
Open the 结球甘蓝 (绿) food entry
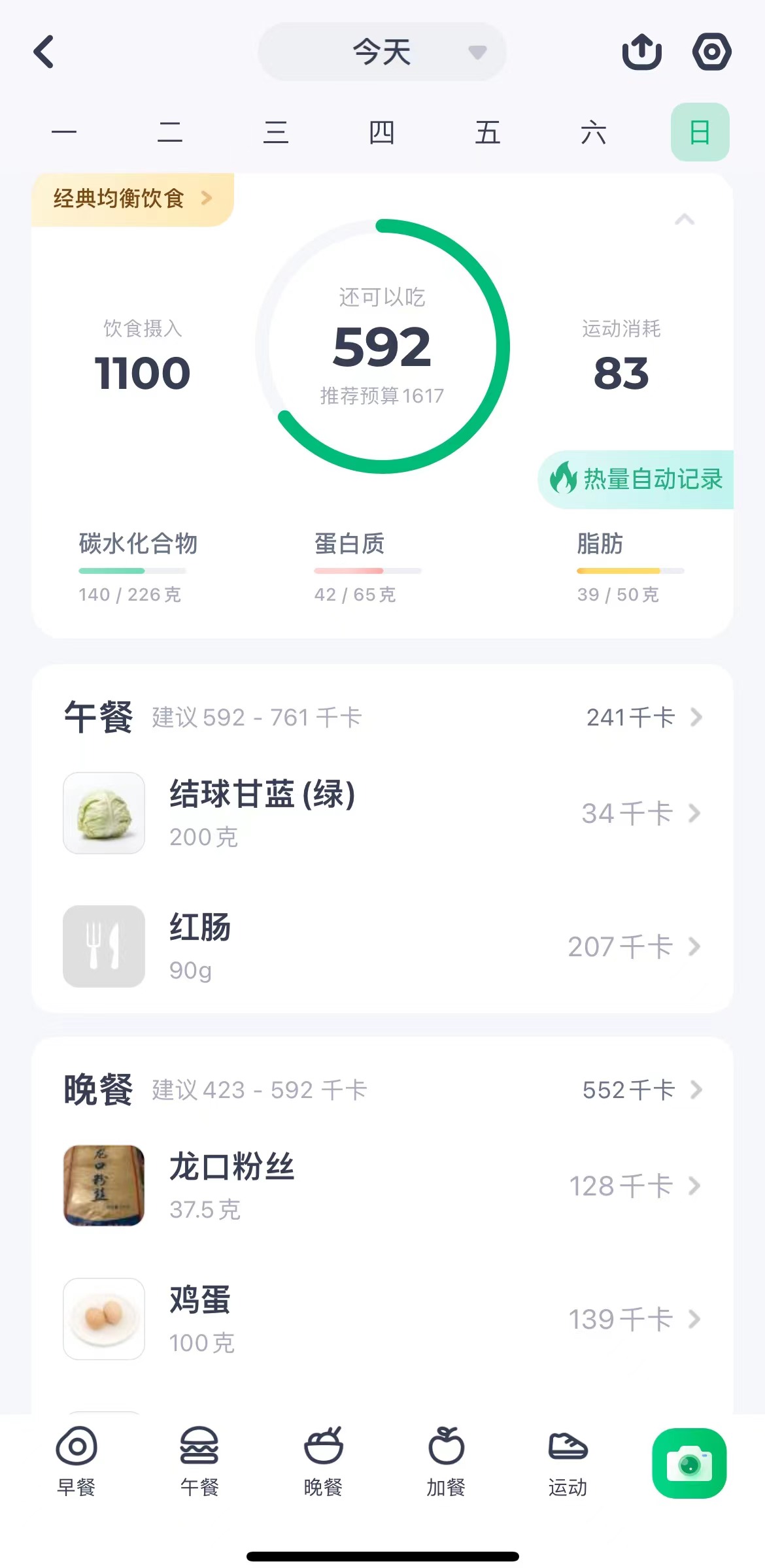pyautogui.click(x=382, y=813)
